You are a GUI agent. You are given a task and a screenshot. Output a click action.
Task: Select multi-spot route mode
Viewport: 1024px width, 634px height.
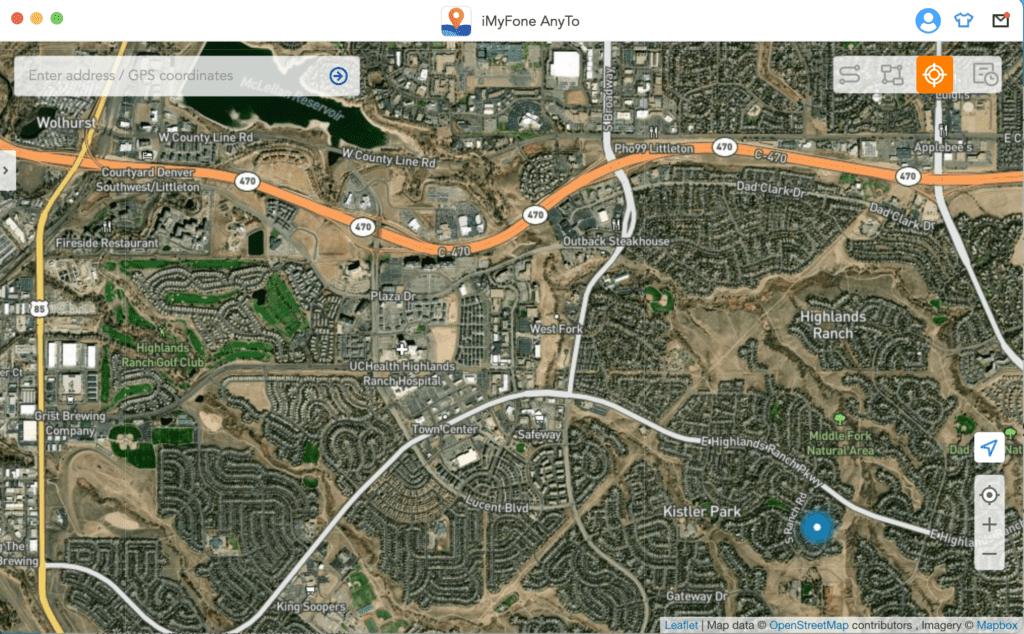[892, 74]
